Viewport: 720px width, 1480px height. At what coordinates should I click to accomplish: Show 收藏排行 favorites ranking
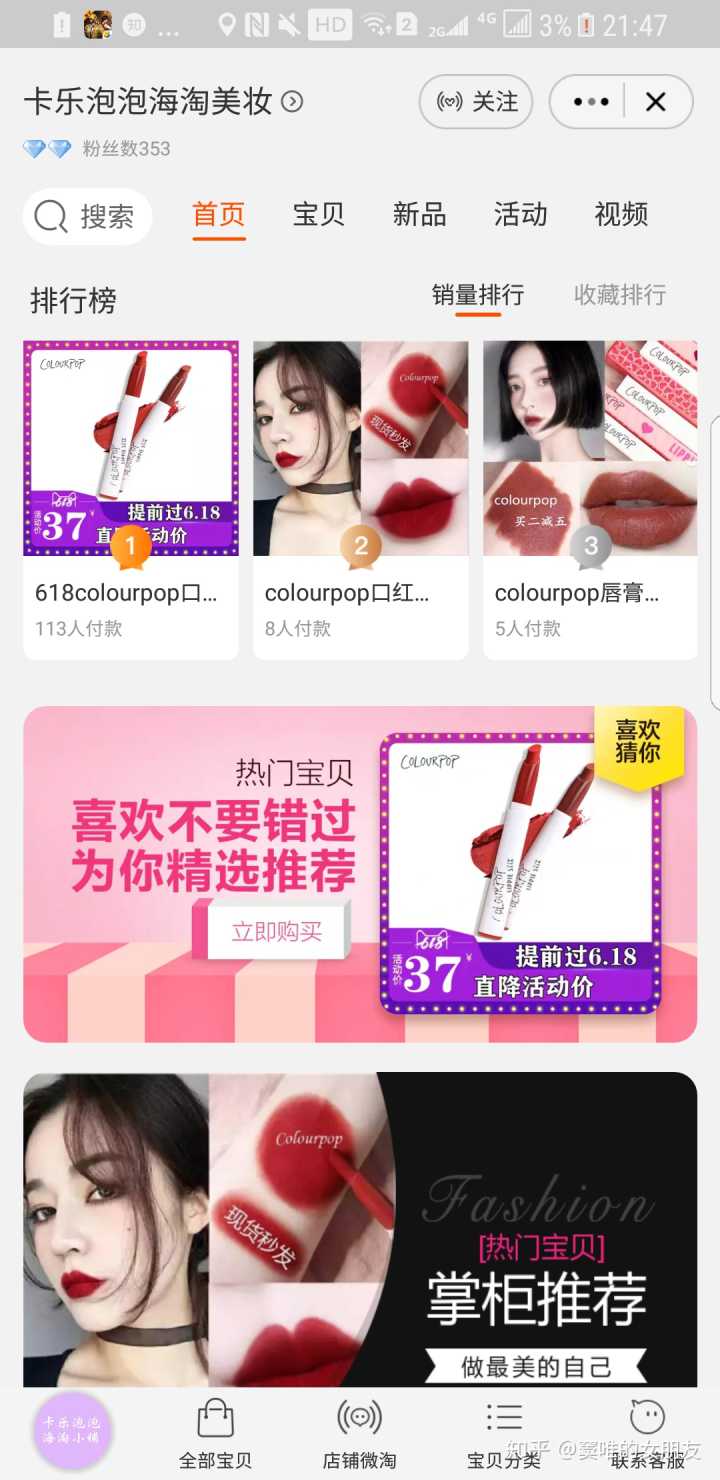point(620,295)
